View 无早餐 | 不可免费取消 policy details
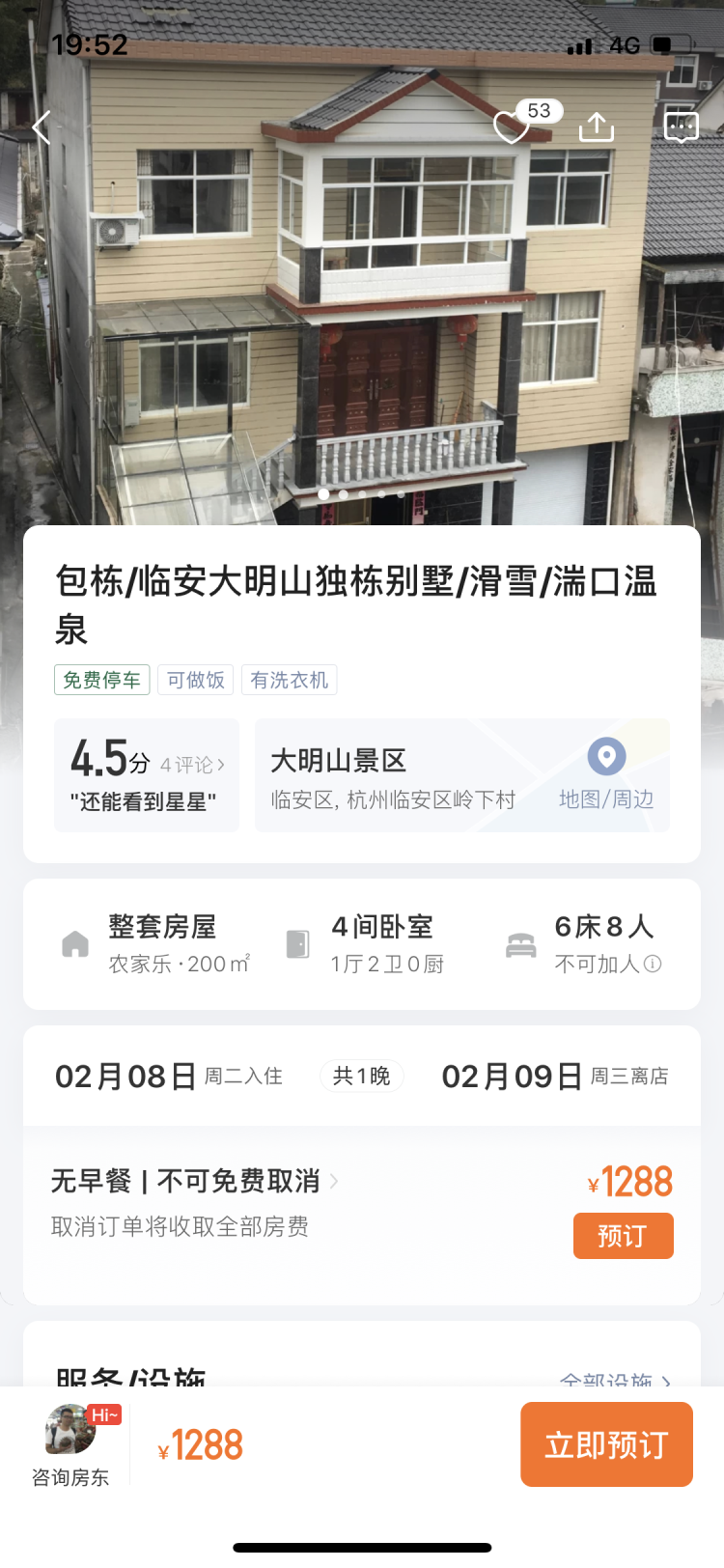Viewport: 724px width, 1568px height. [x=194, y=1181]
